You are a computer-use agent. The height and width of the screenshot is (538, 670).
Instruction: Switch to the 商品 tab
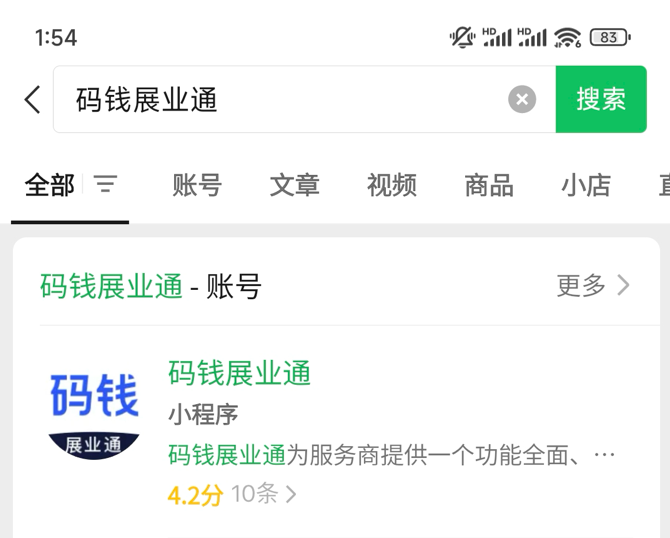pos(488,185)
